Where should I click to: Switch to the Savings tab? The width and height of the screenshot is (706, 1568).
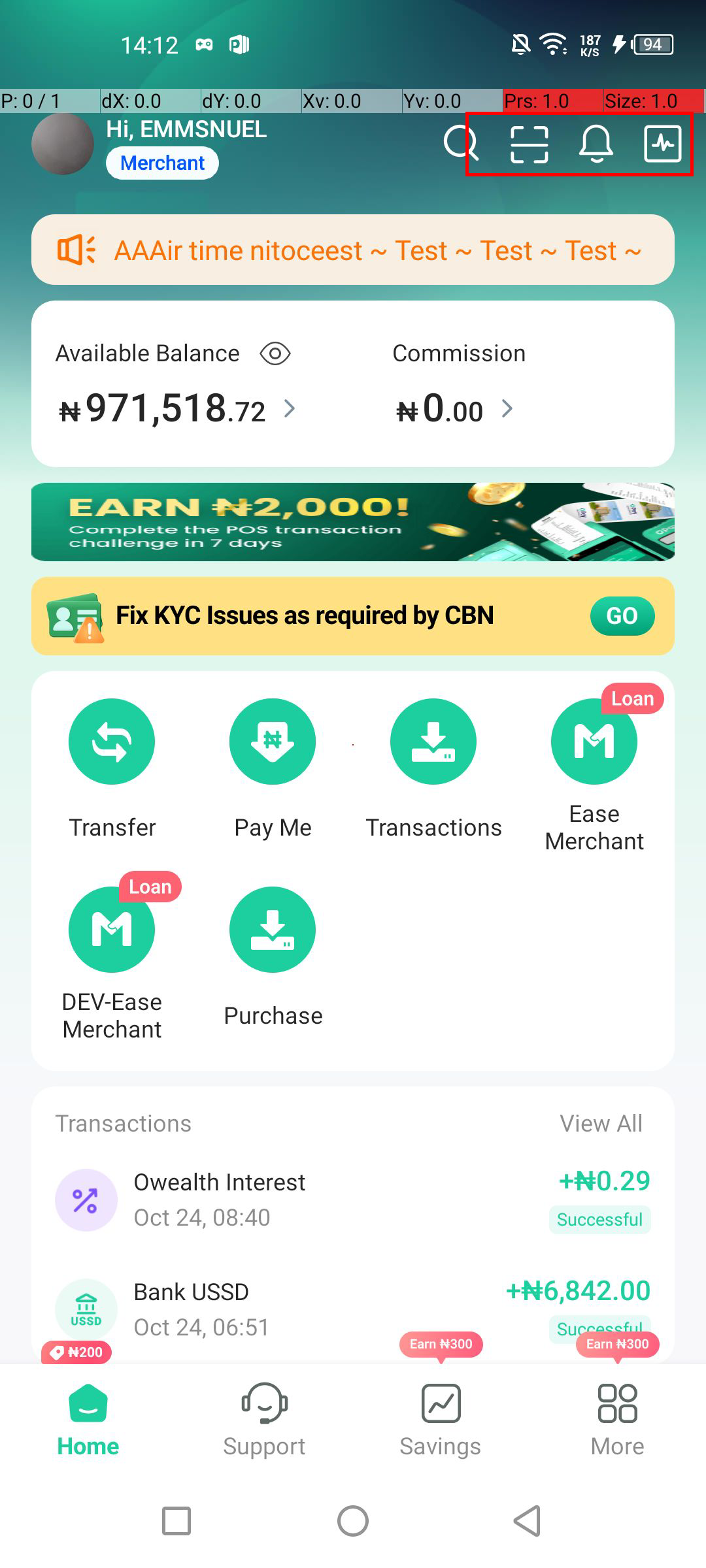(x=441, y=1419)
